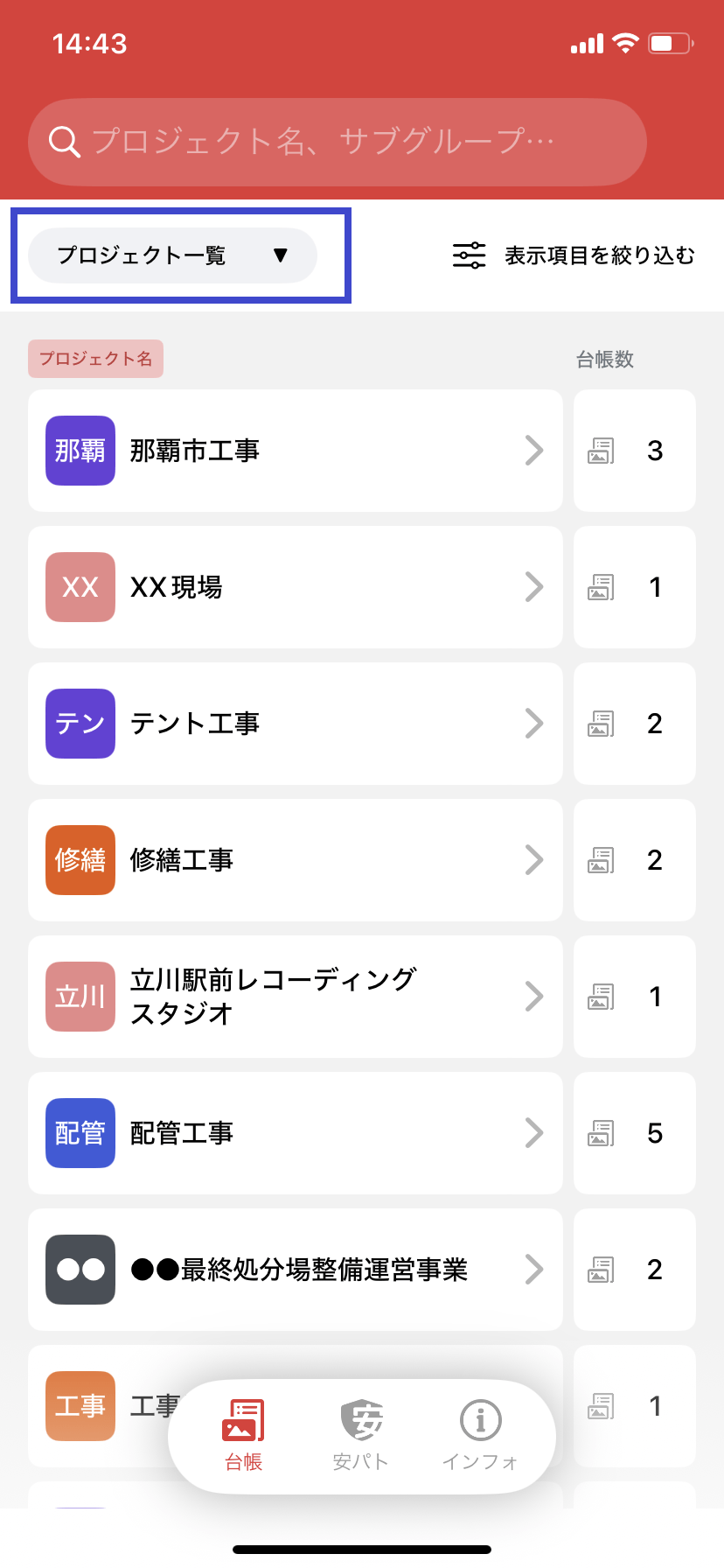Expand the プロジェクト一覧 dropdown

click(172, 255)
